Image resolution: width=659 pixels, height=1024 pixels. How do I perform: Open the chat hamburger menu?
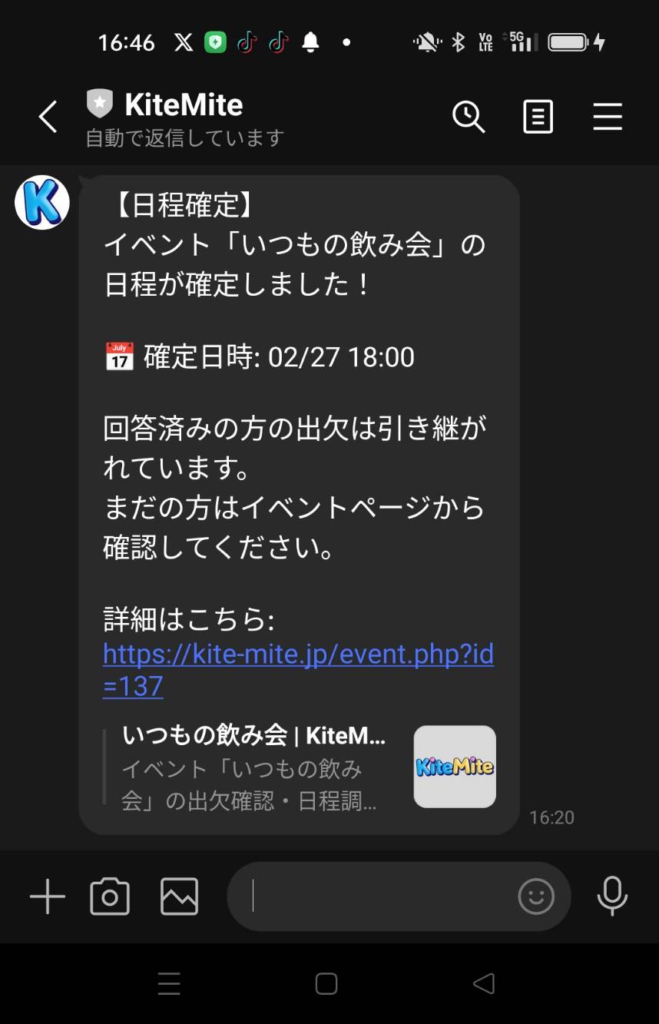(x=607, y=118)
